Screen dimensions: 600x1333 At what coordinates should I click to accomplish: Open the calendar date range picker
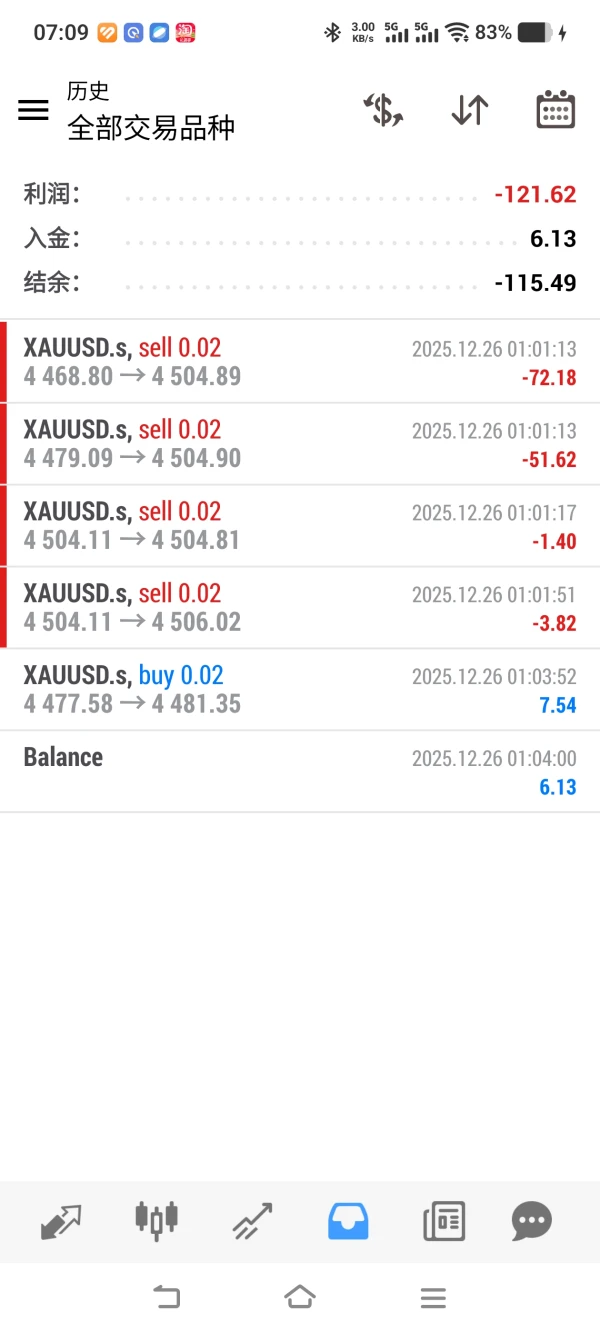point(555,110)
